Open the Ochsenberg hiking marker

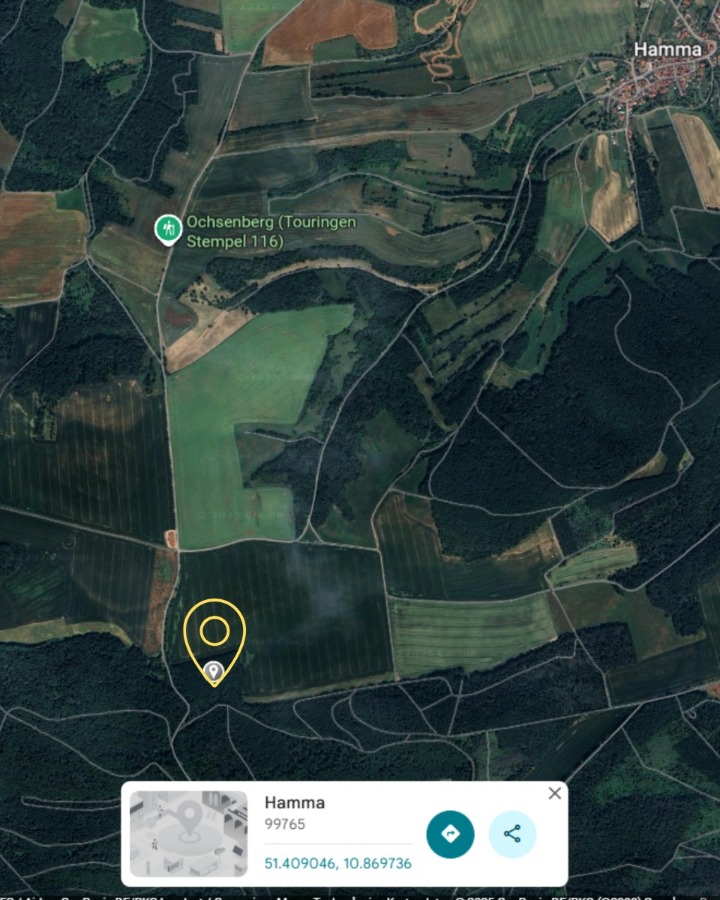tap(168, 230)
